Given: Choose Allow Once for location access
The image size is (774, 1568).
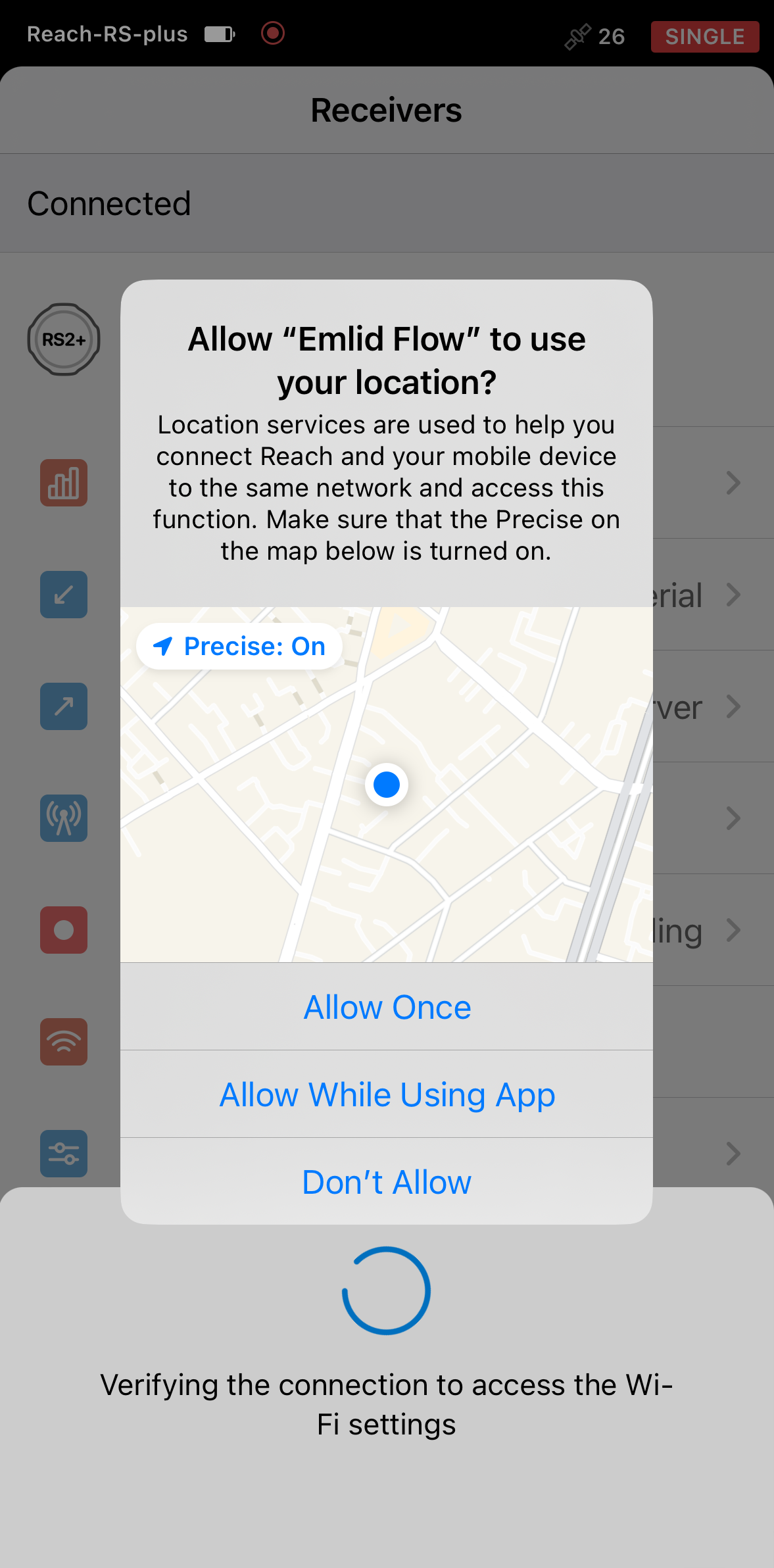Looking at the screenshot, I should (387, 1007).
